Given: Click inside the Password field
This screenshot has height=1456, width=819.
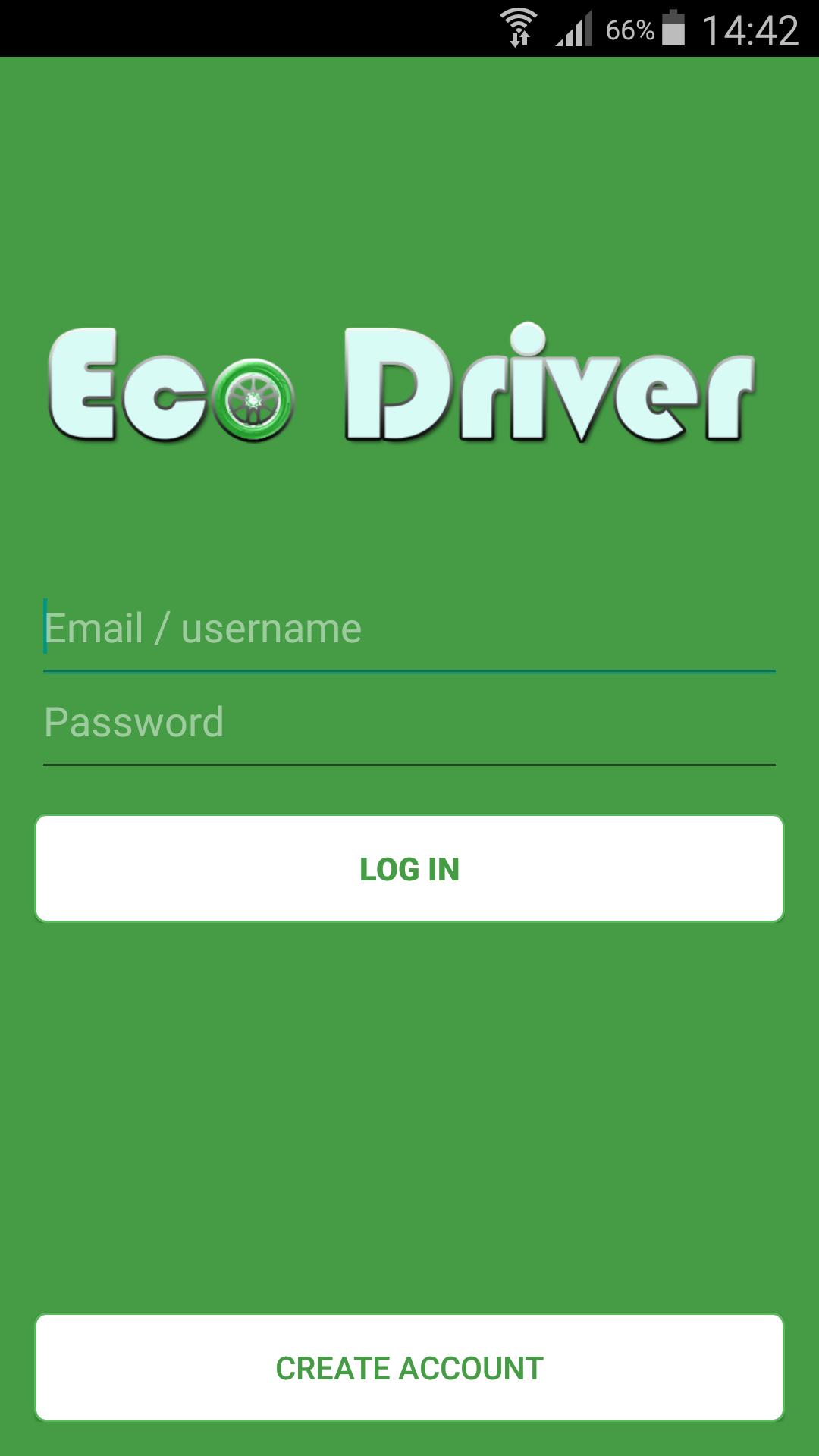Looking at the screenshot, I should [x=409, y=722].
